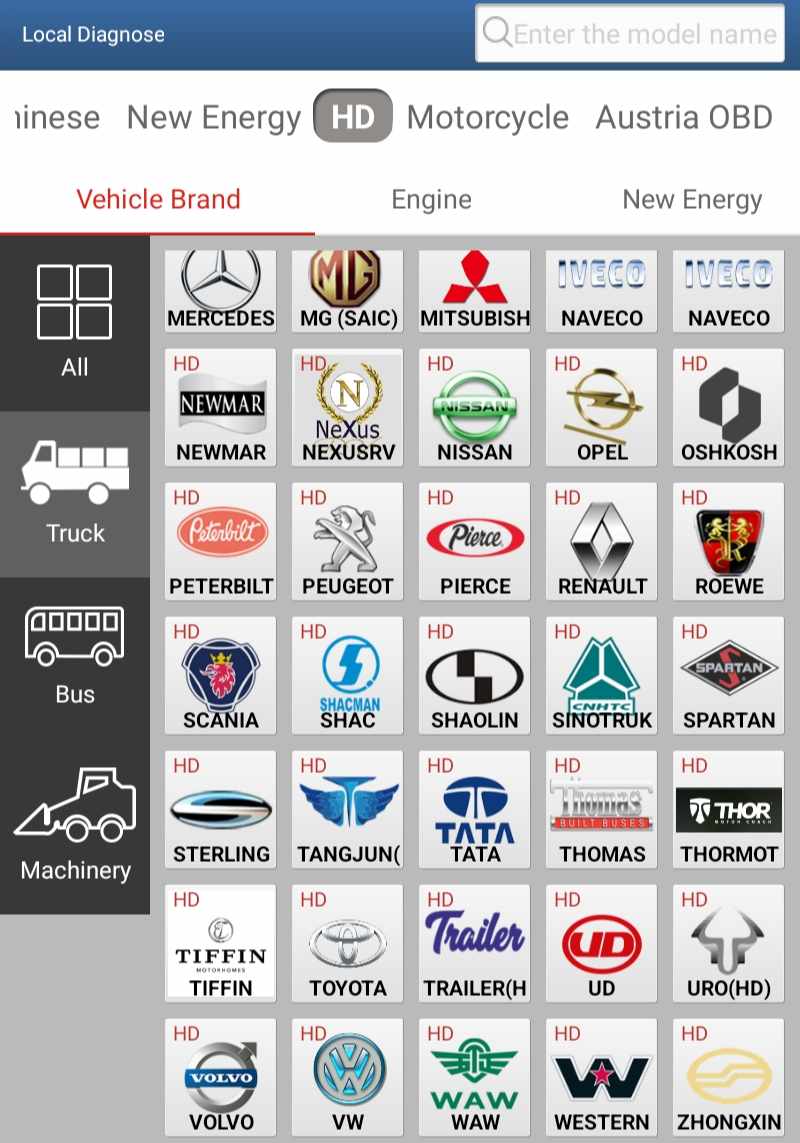This screenshot has height=1143, width=800.
Task: Select the Motorcycle category
Action: pyautogui.click(x=487, y=117)
